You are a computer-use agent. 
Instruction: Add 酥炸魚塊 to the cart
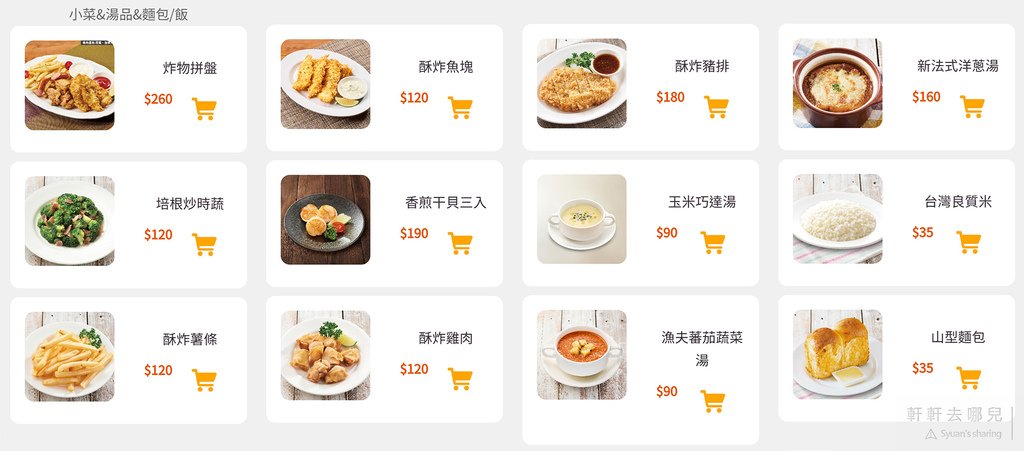(460, 108)
